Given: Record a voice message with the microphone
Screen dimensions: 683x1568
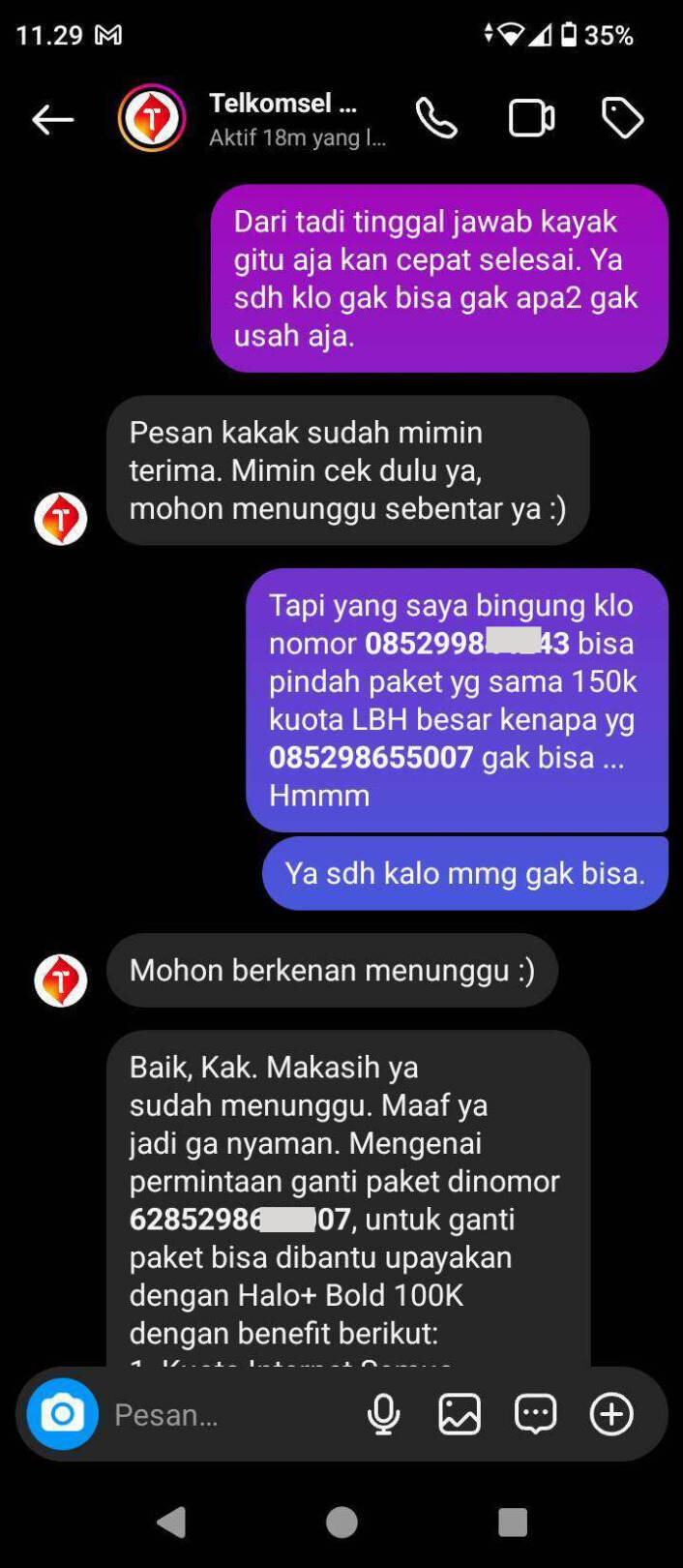Looking at the screenshot, I should pos(384,1414).
